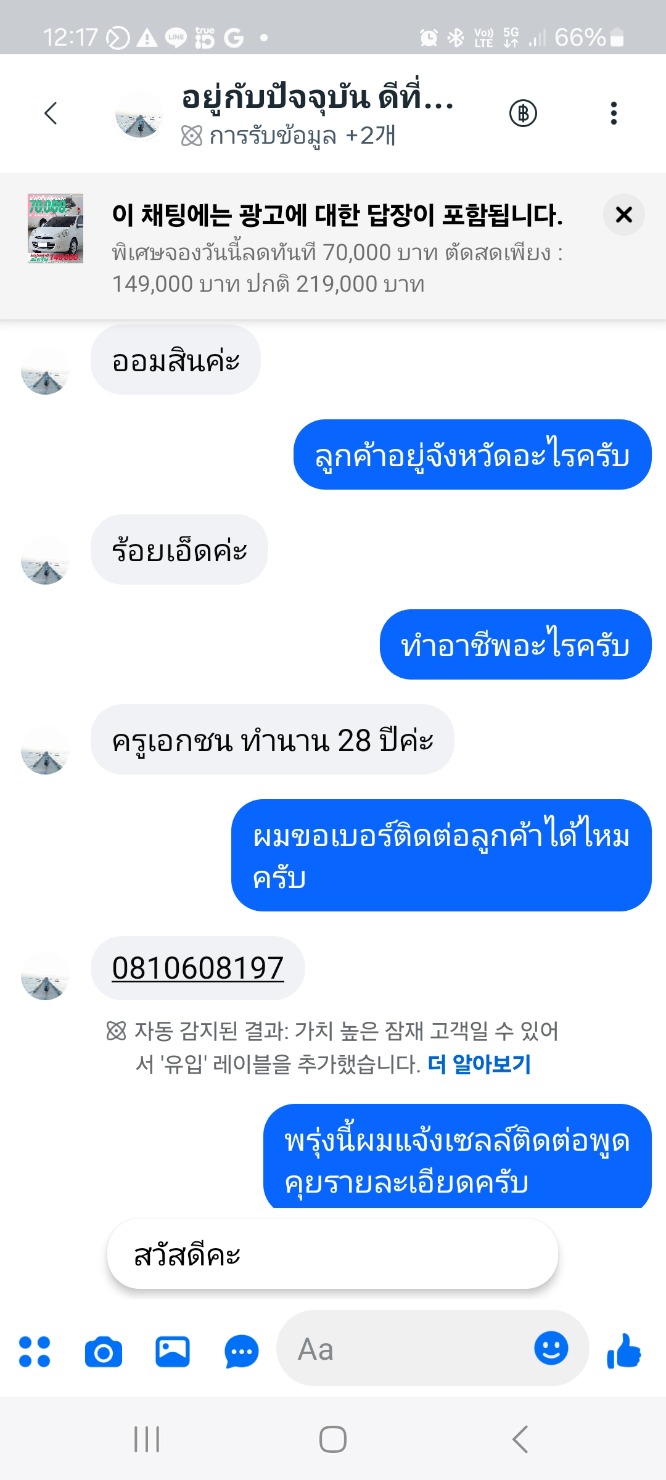This screenshot has width=666, height=1480.
Task: Open recent apps from navigation bar
Action: click(147, 1439)
